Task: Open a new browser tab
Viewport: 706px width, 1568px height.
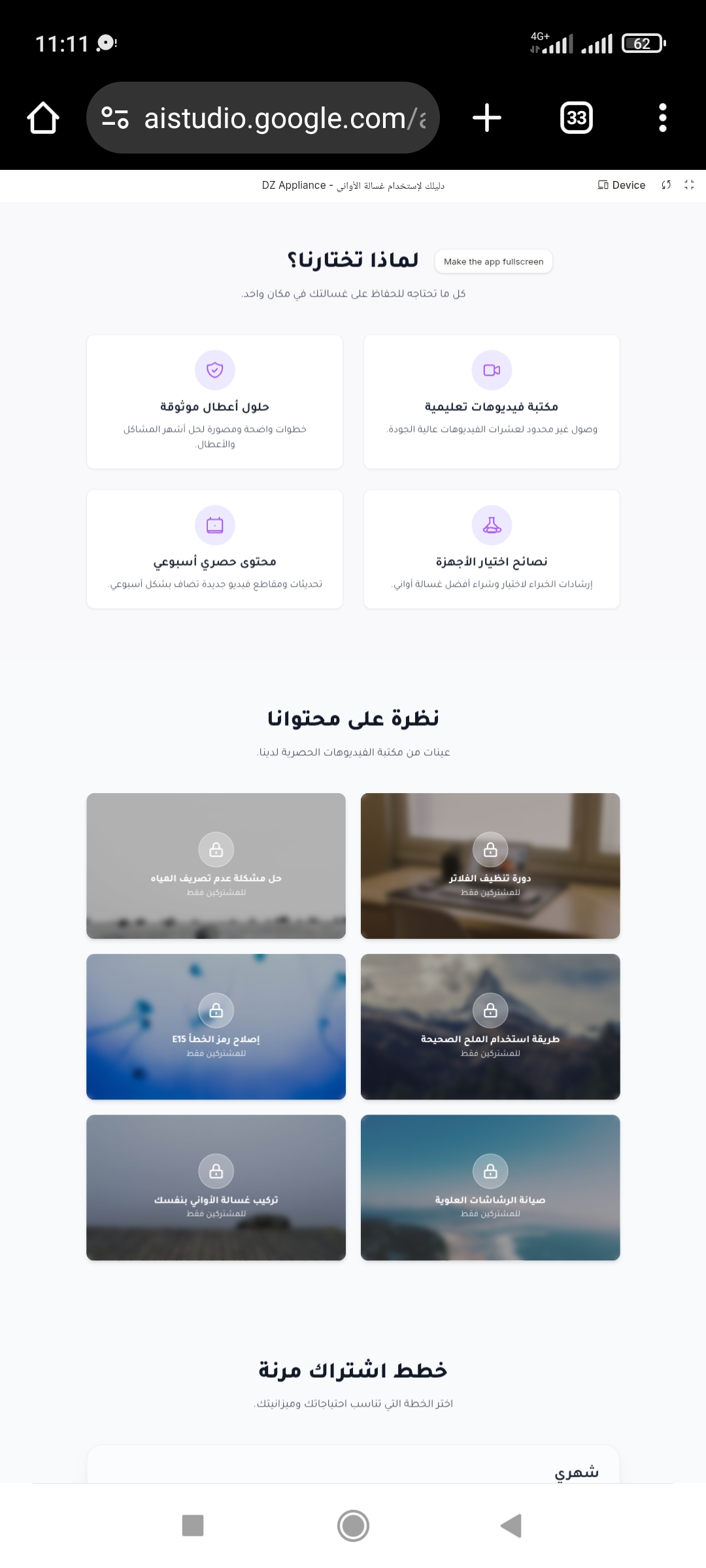Action: pos(486,118)
